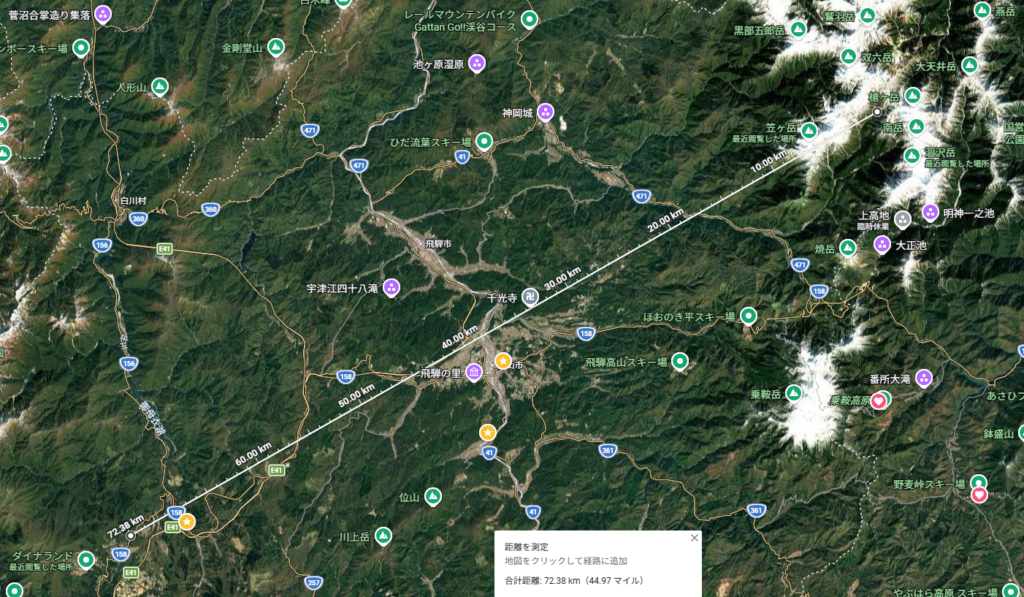
Task: Select the 池ヶ原湿原 marker
Action: click(x=477, y=63)
